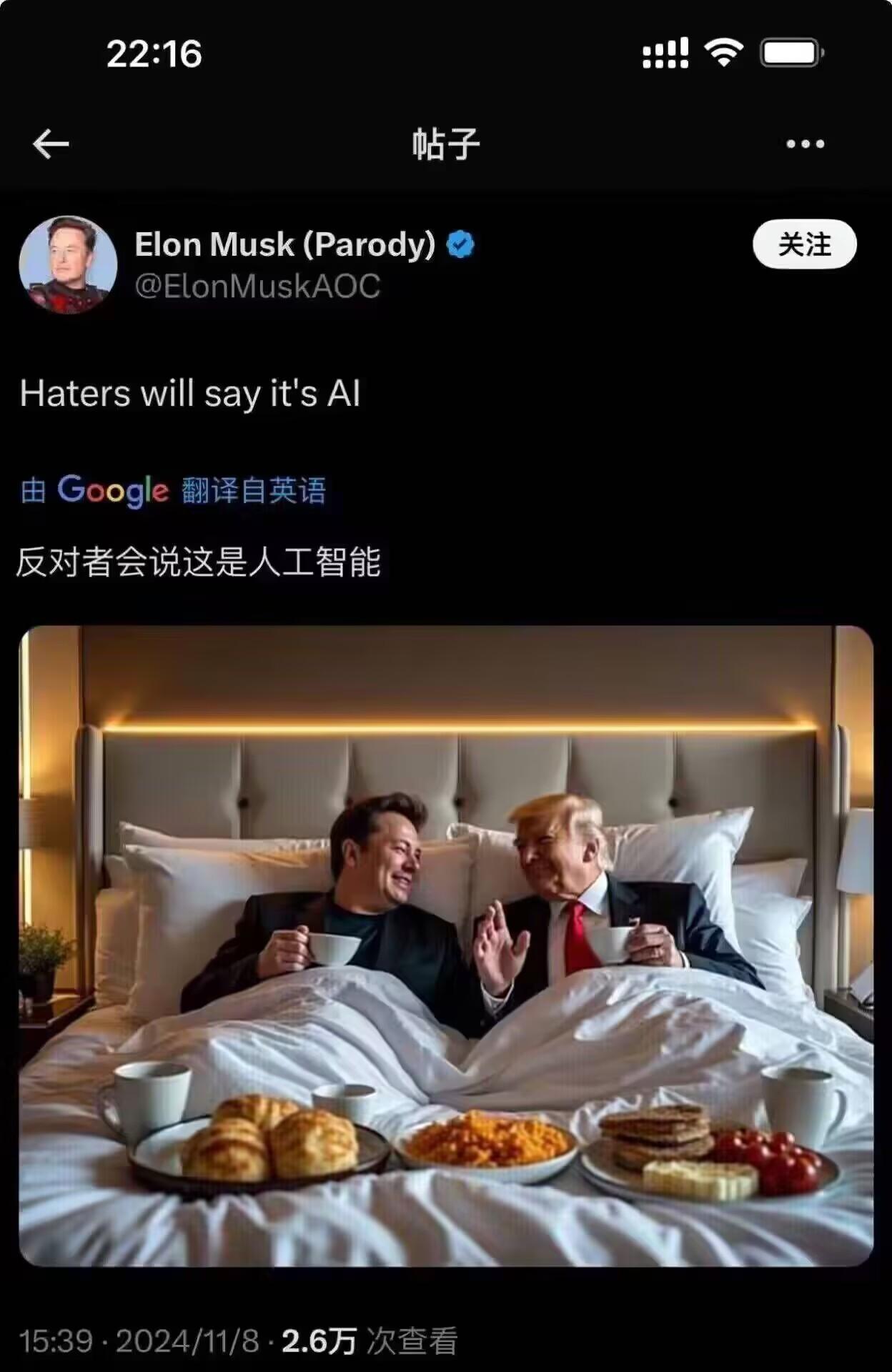Open the attached image in the post
The width and height of the screenshot is (892, 1372).
446,945
